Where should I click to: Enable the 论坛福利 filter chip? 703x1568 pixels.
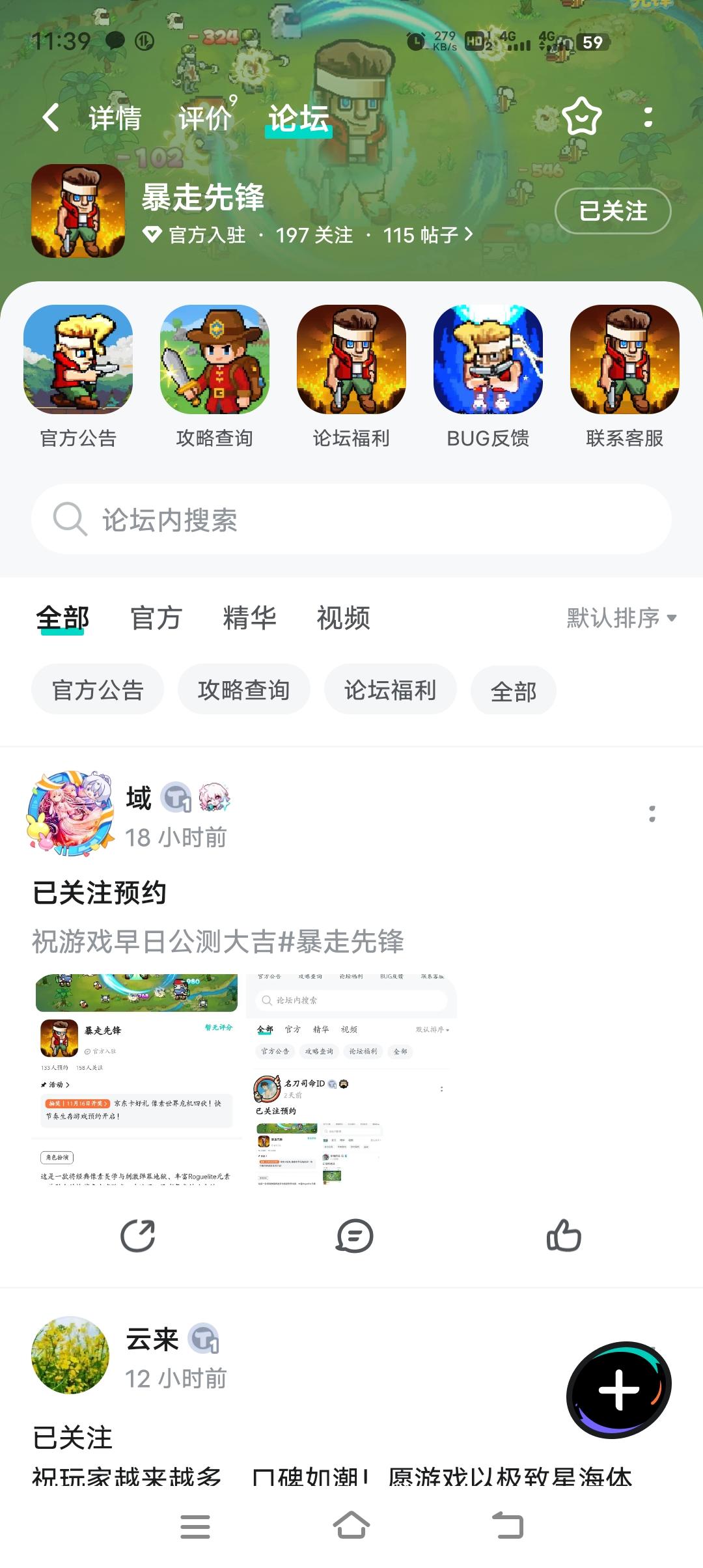tap(390, 690)
